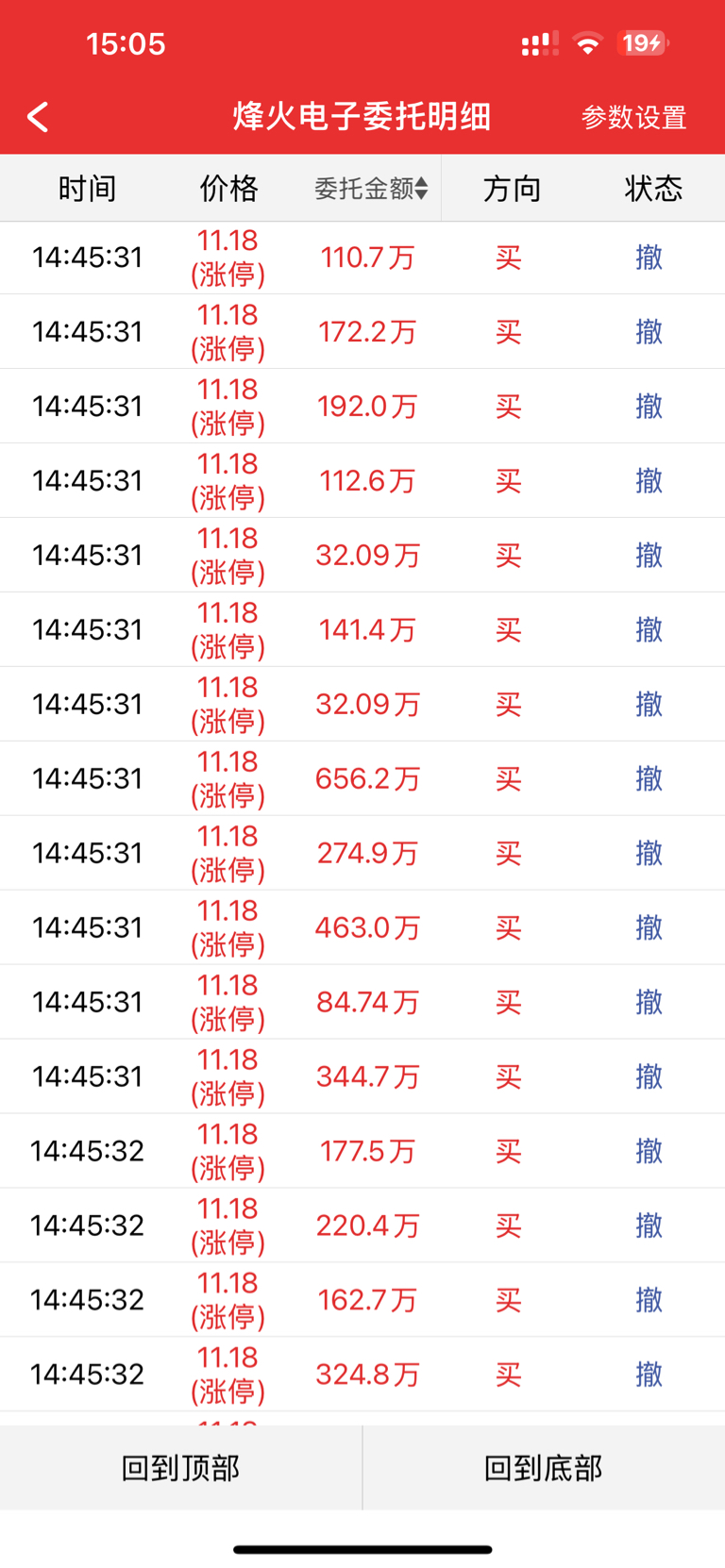725x1568 pixels.
Task: Open 参数设置 parameter settings
Action: tap(633, 118)
